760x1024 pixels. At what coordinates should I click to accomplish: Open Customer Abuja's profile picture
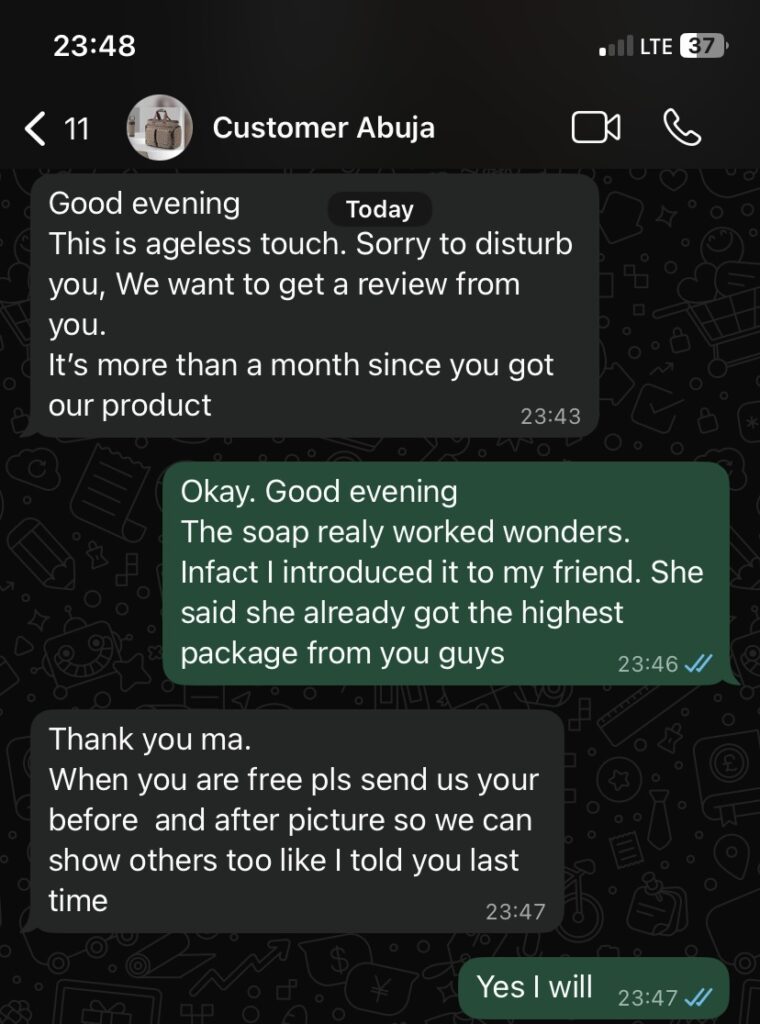[x=160, y=128]
